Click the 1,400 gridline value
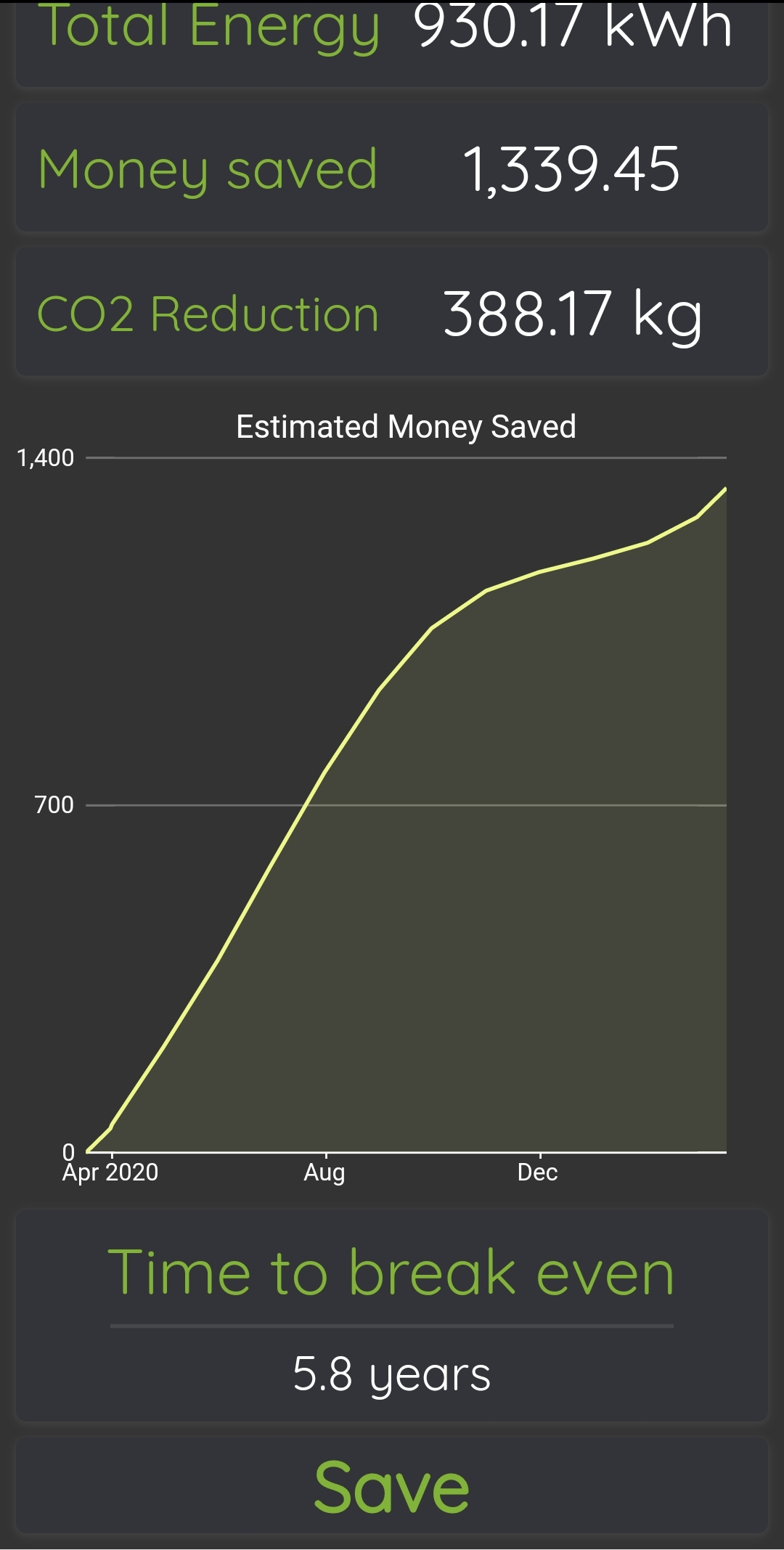The height and width of the screenshot is (1550, 784). click(x=46, y=457)
